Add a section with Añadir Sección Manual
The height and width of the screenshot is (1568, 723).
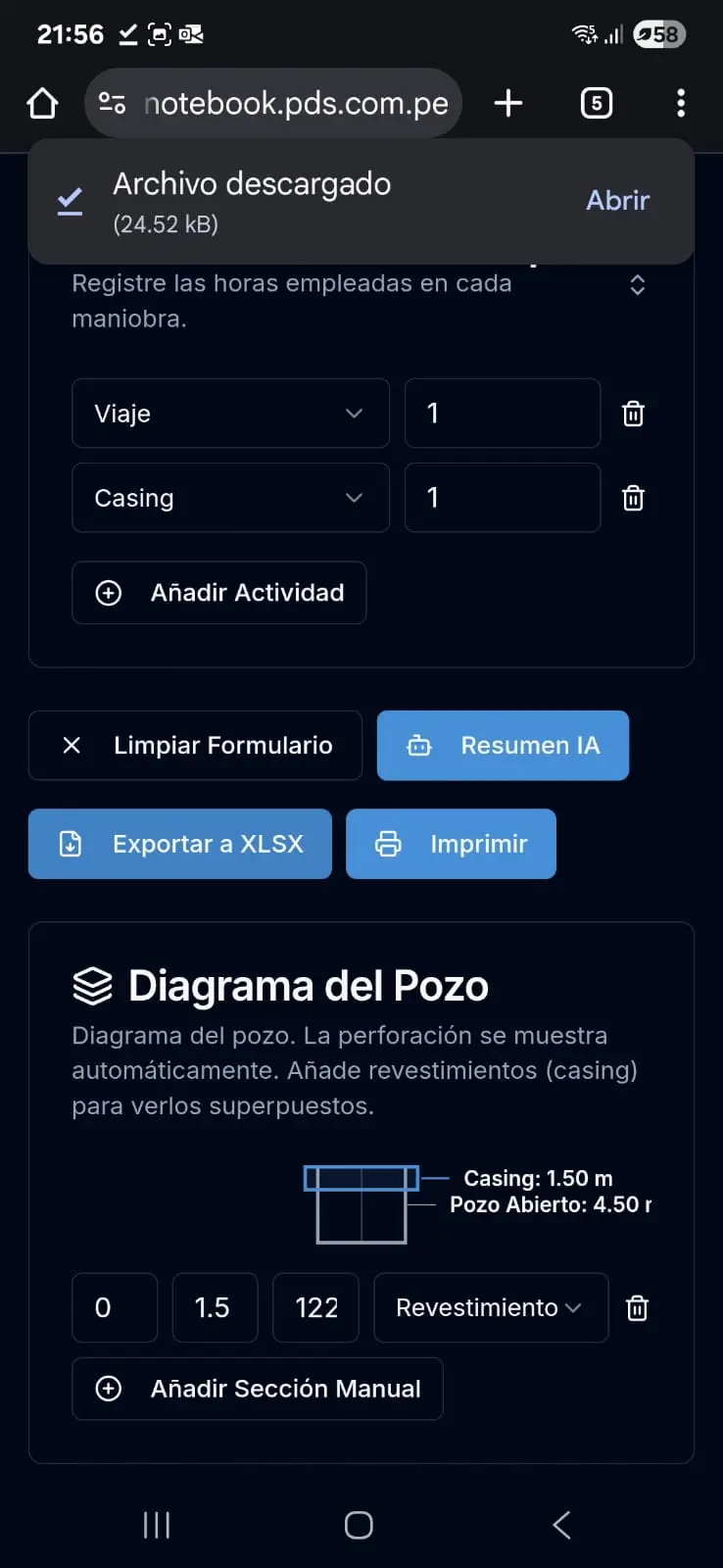pos(258,1389)
